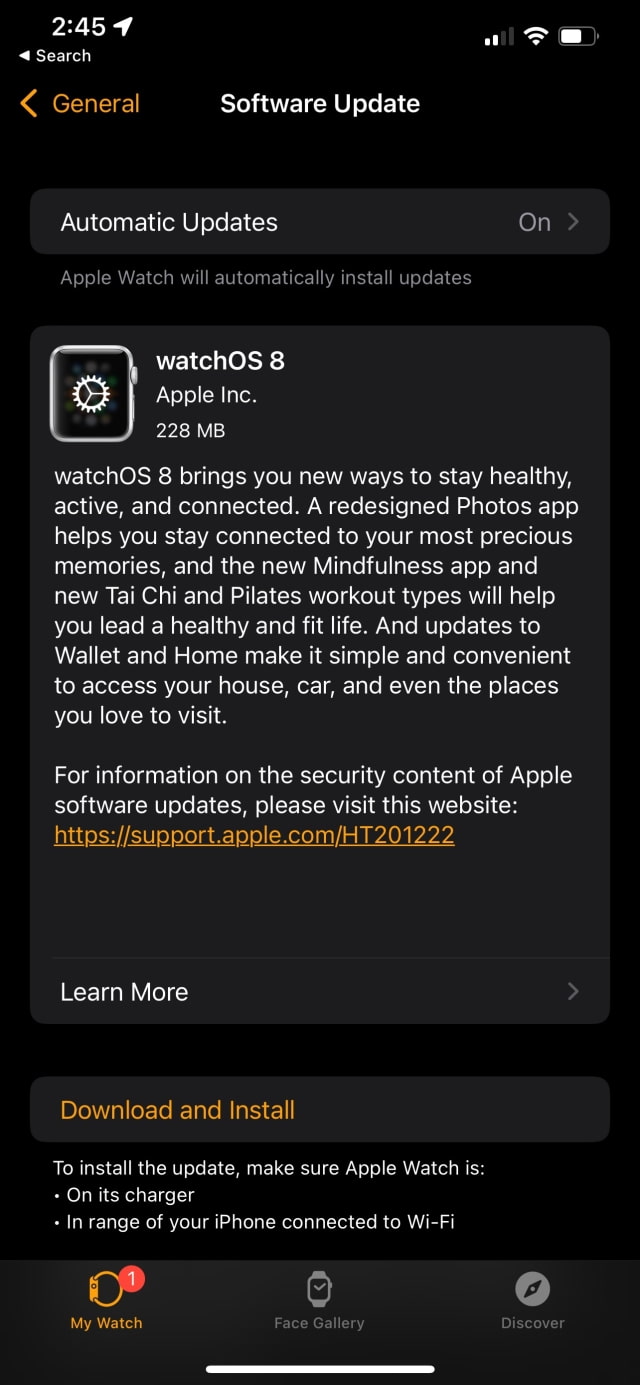Switch to the Discover tab
Screen dimensions: 640x1385
point(532,1300)
